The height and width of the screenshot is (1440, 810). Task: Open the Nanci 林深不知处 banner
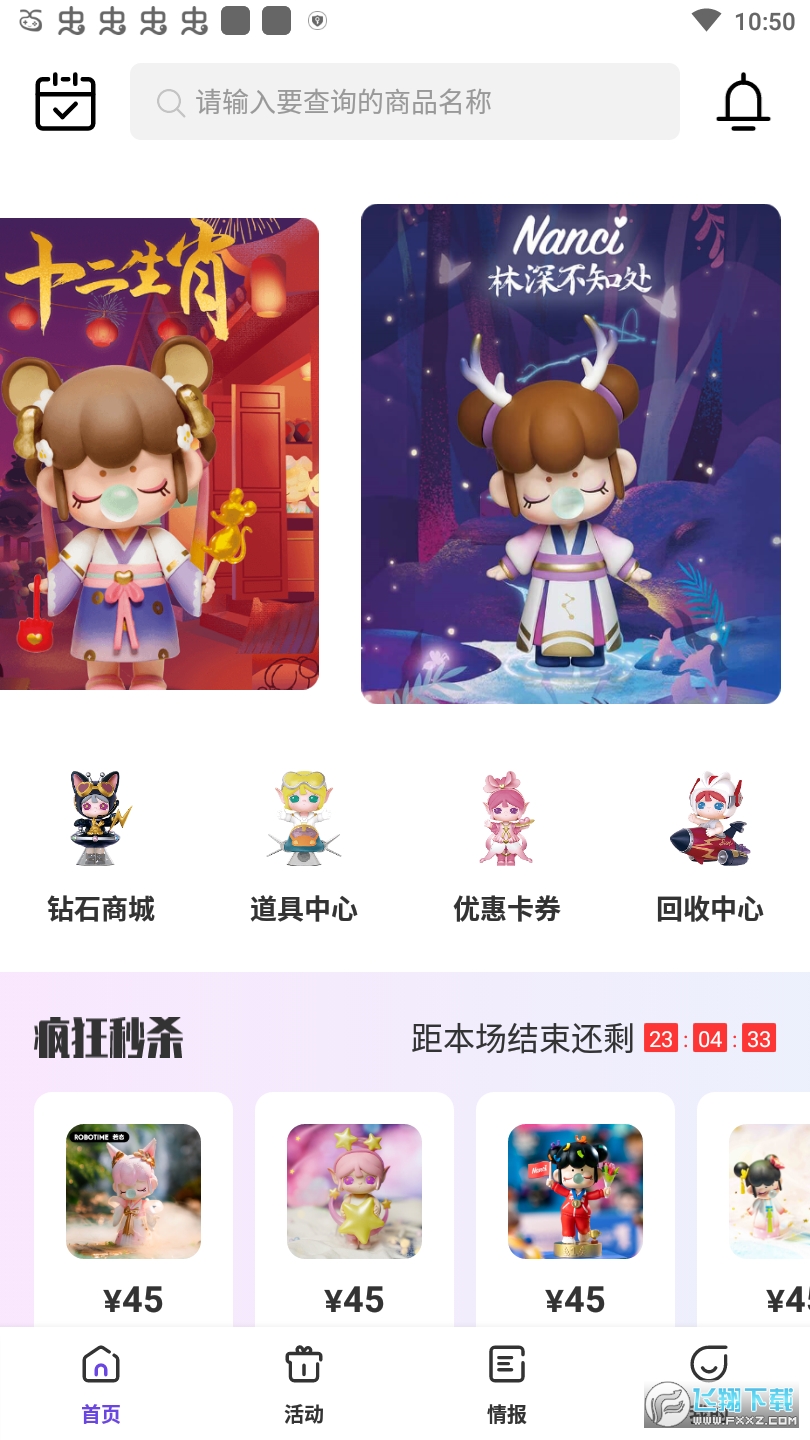coord(570,454)
